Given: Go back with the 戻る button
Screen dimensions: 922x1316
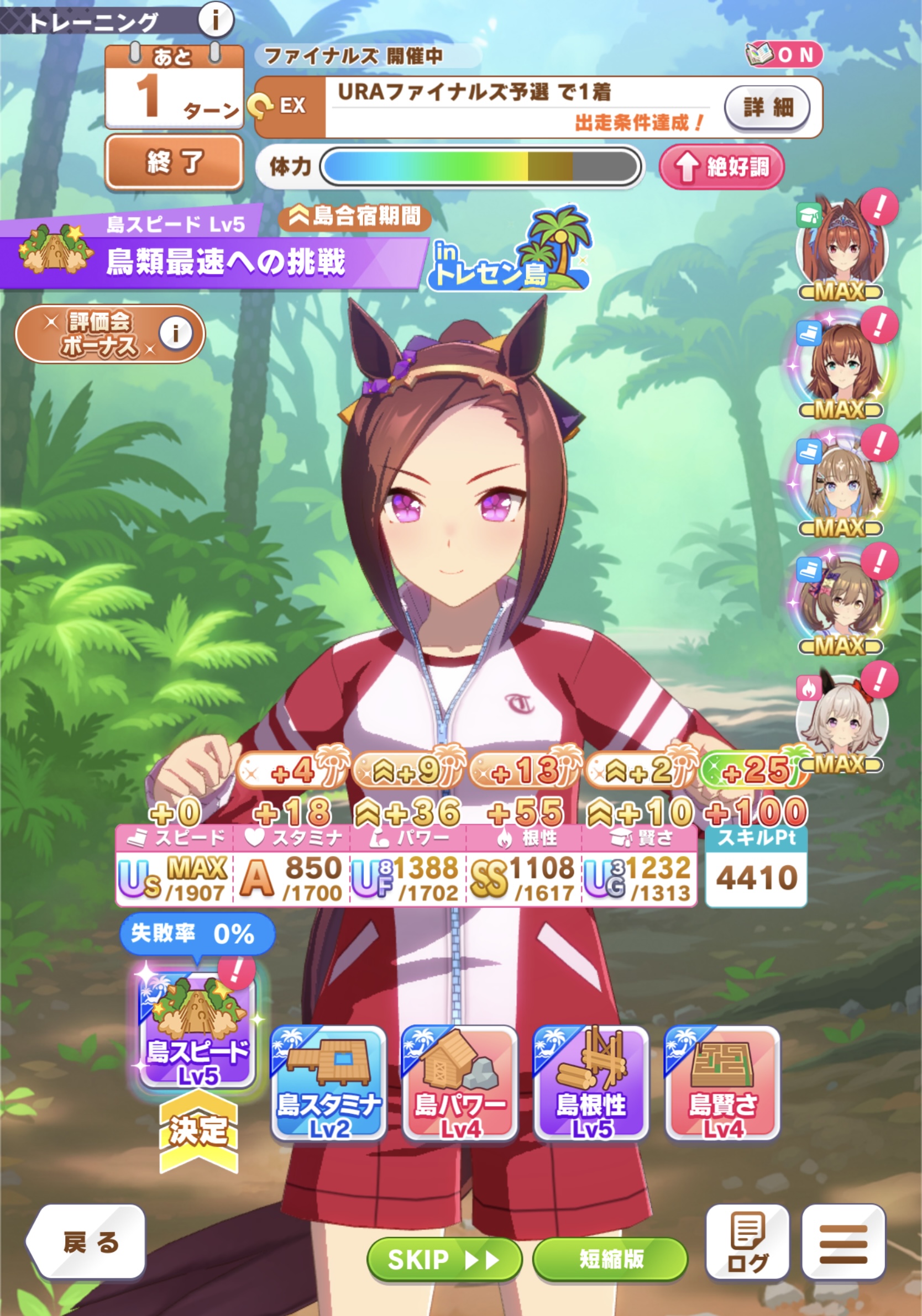Looking at the screenshot, I should coord(86,1242).
